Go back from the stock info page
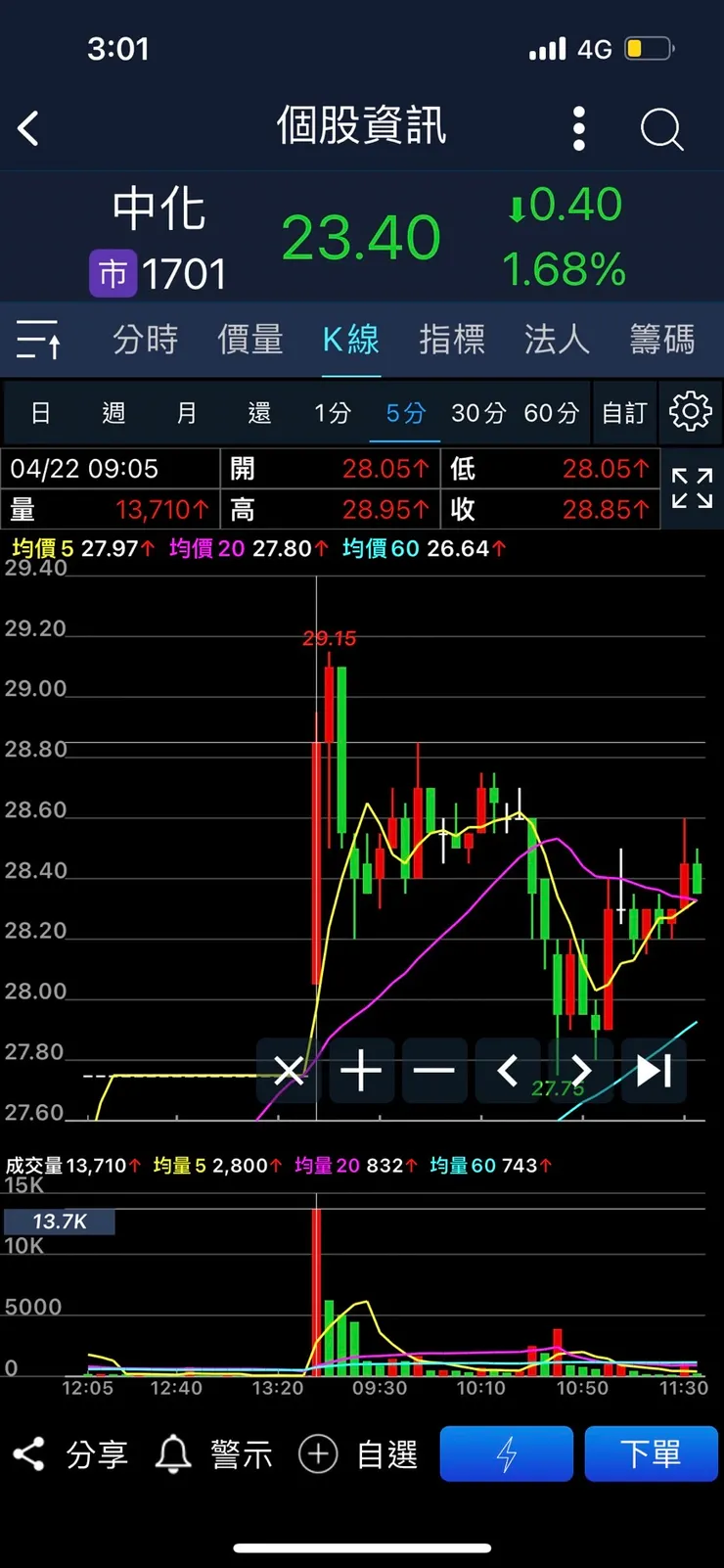The width and height of the screenshot is (724, 1568). 29,128
